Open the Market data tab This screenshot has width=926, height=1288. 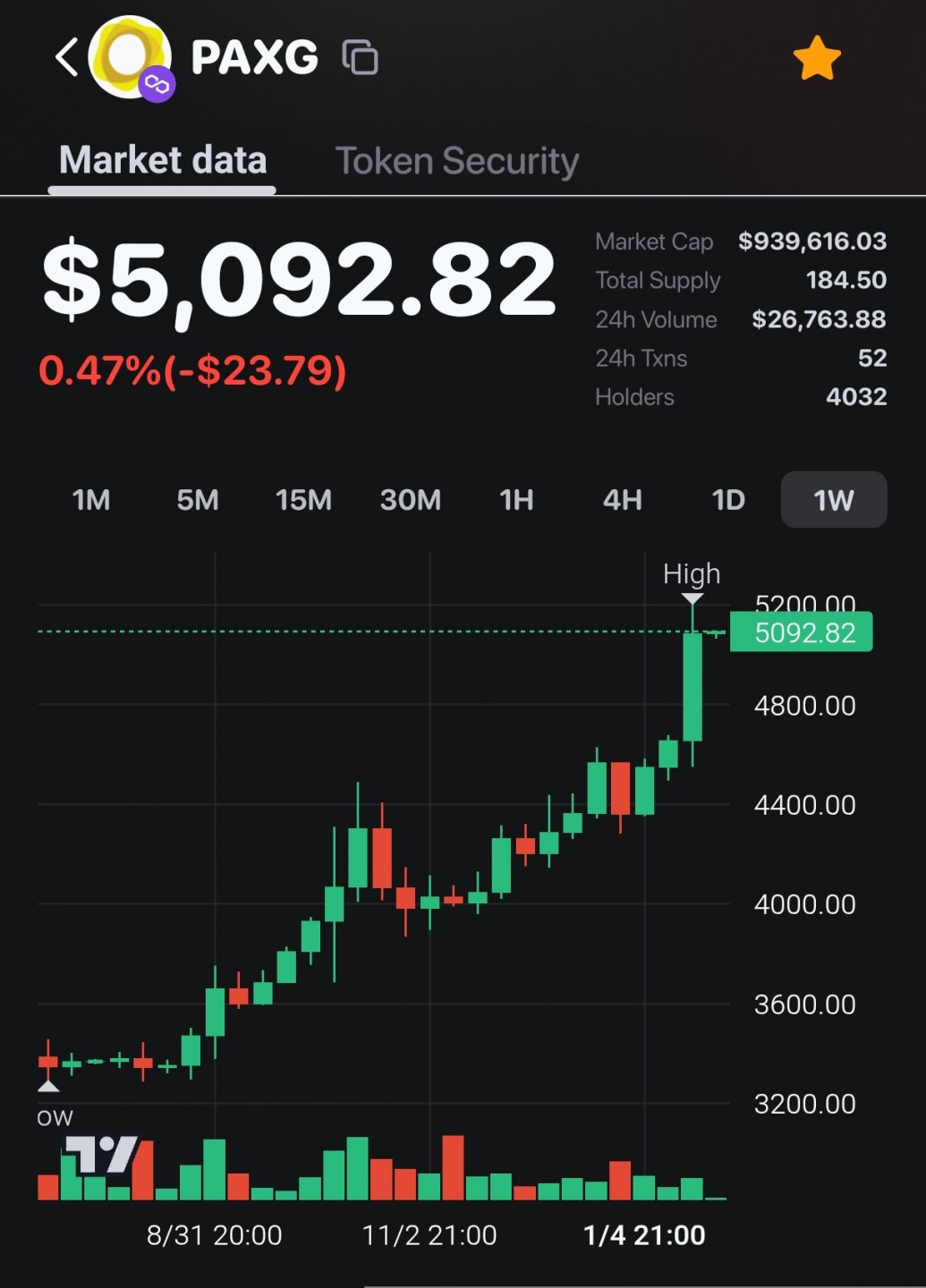point(163,161)
